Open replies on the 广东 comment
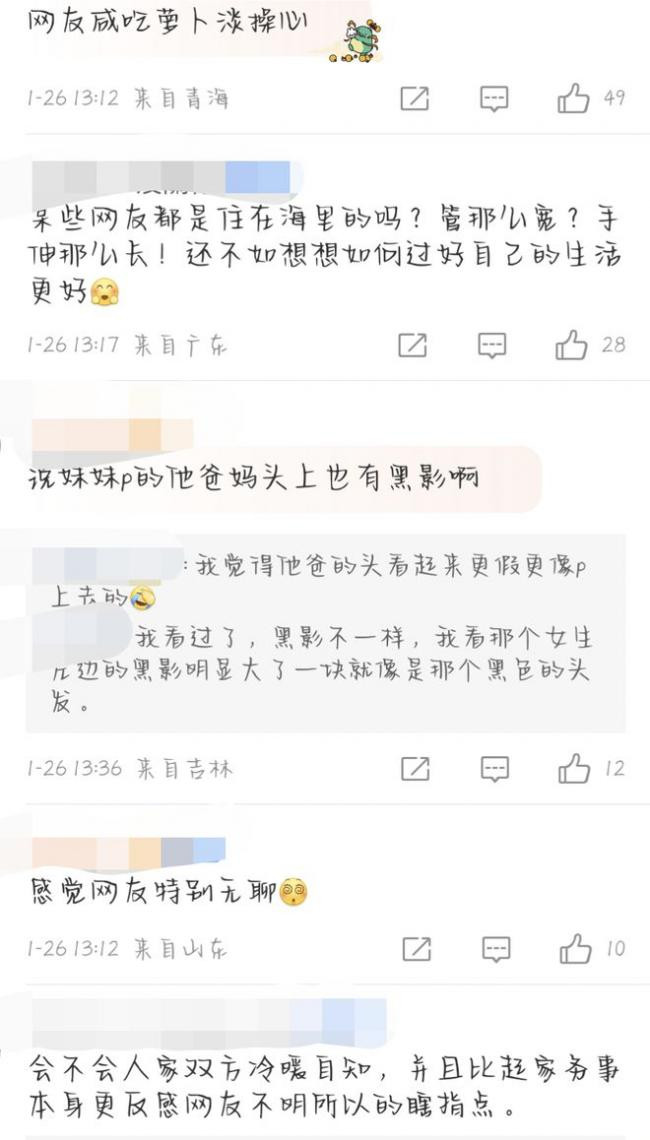 point(492,345)
